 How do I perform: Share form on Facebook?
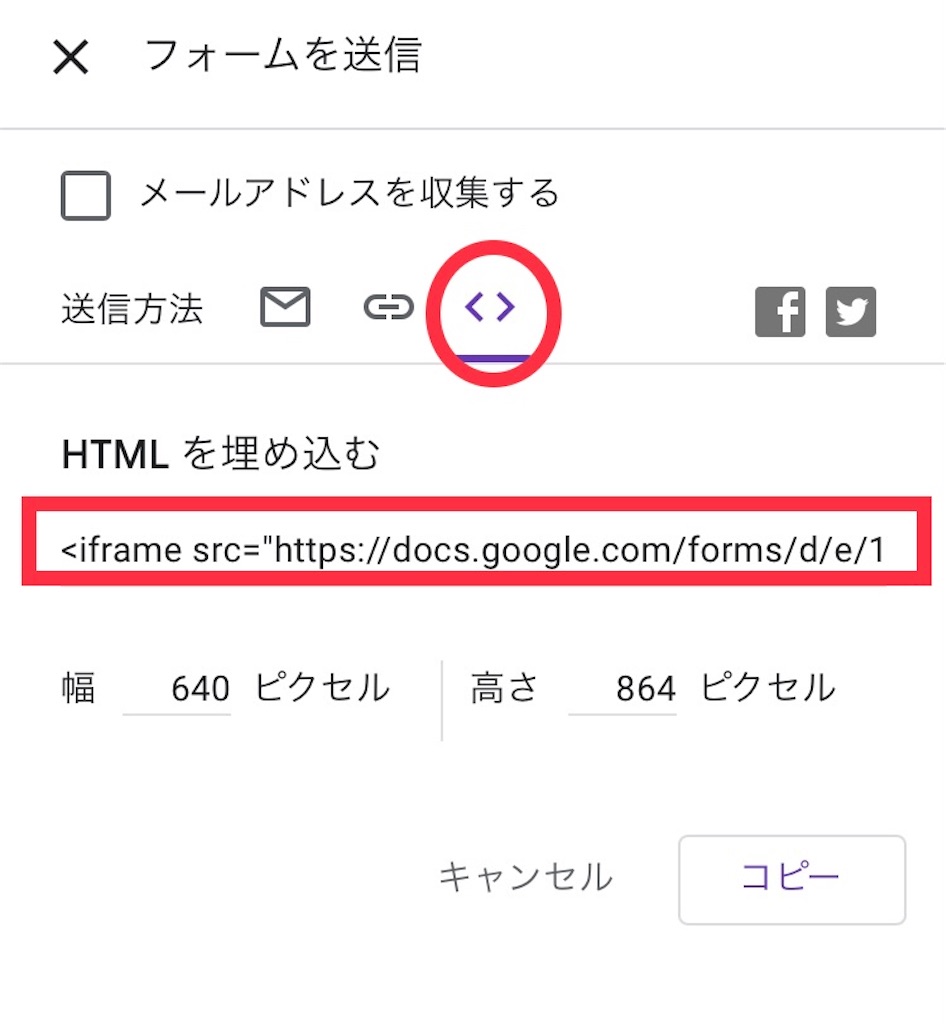point(780,312)
